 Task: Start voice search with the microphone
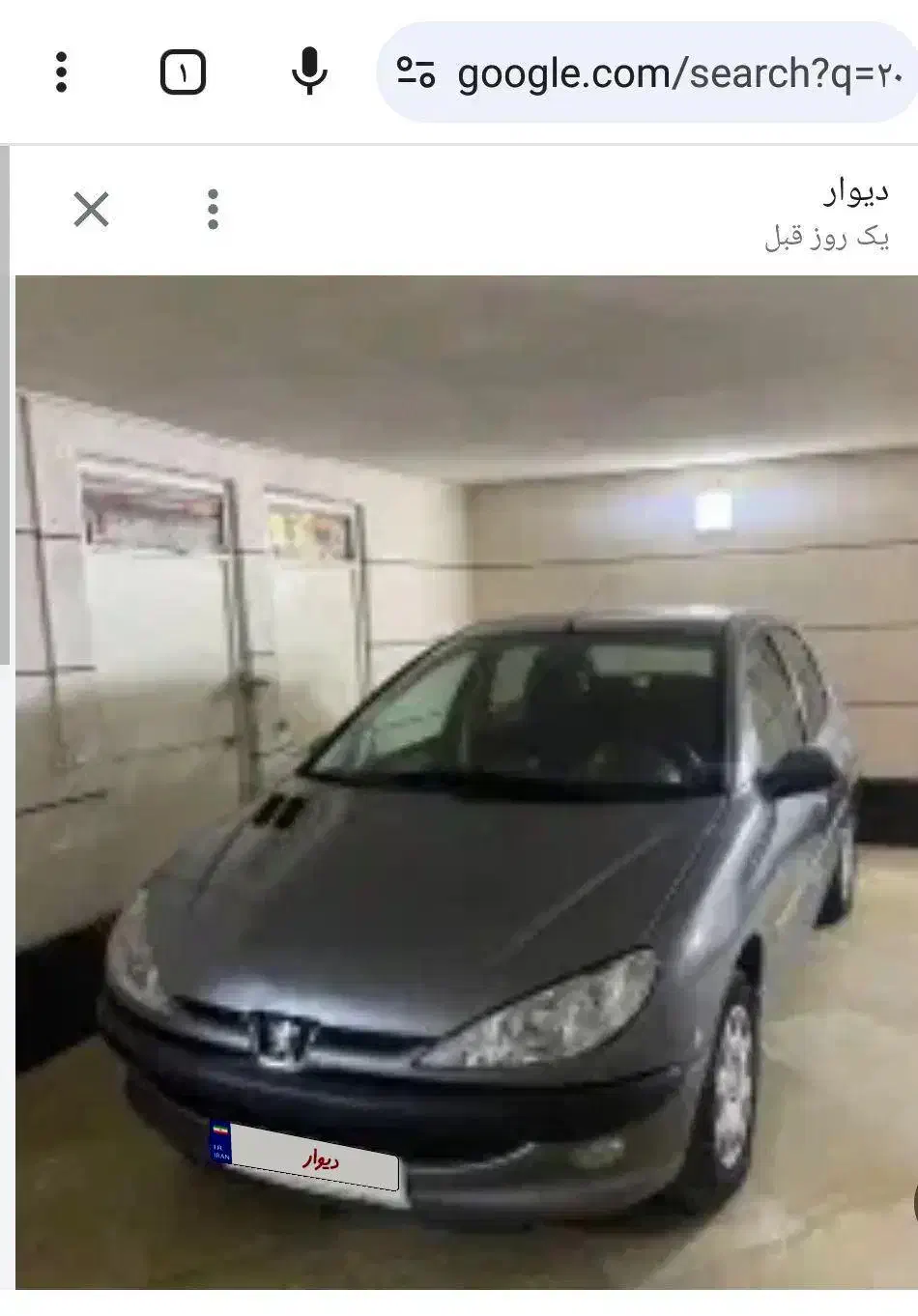(309, 72)
